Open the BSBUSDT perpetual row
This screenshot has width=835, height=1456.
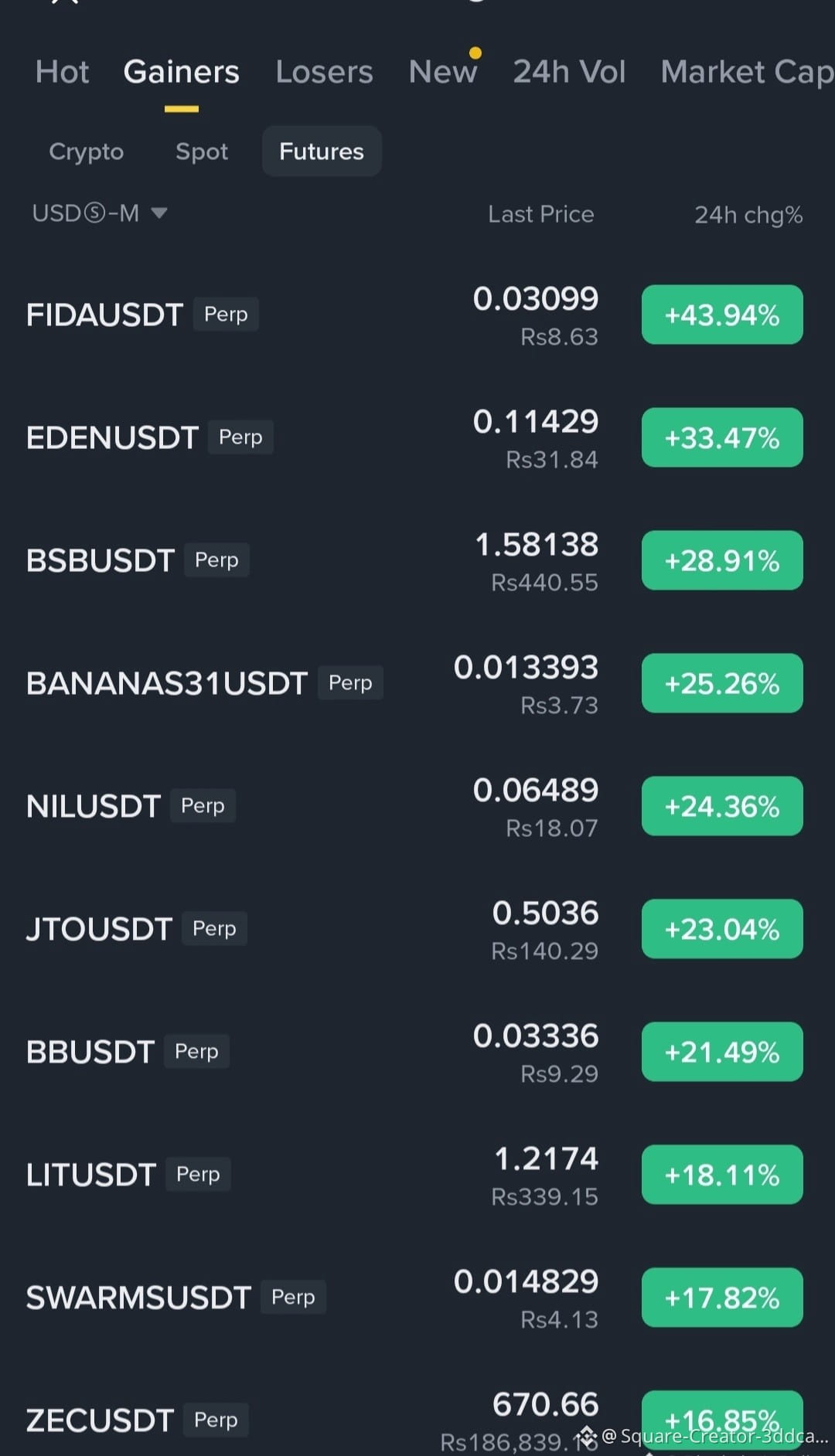[417, 561]
